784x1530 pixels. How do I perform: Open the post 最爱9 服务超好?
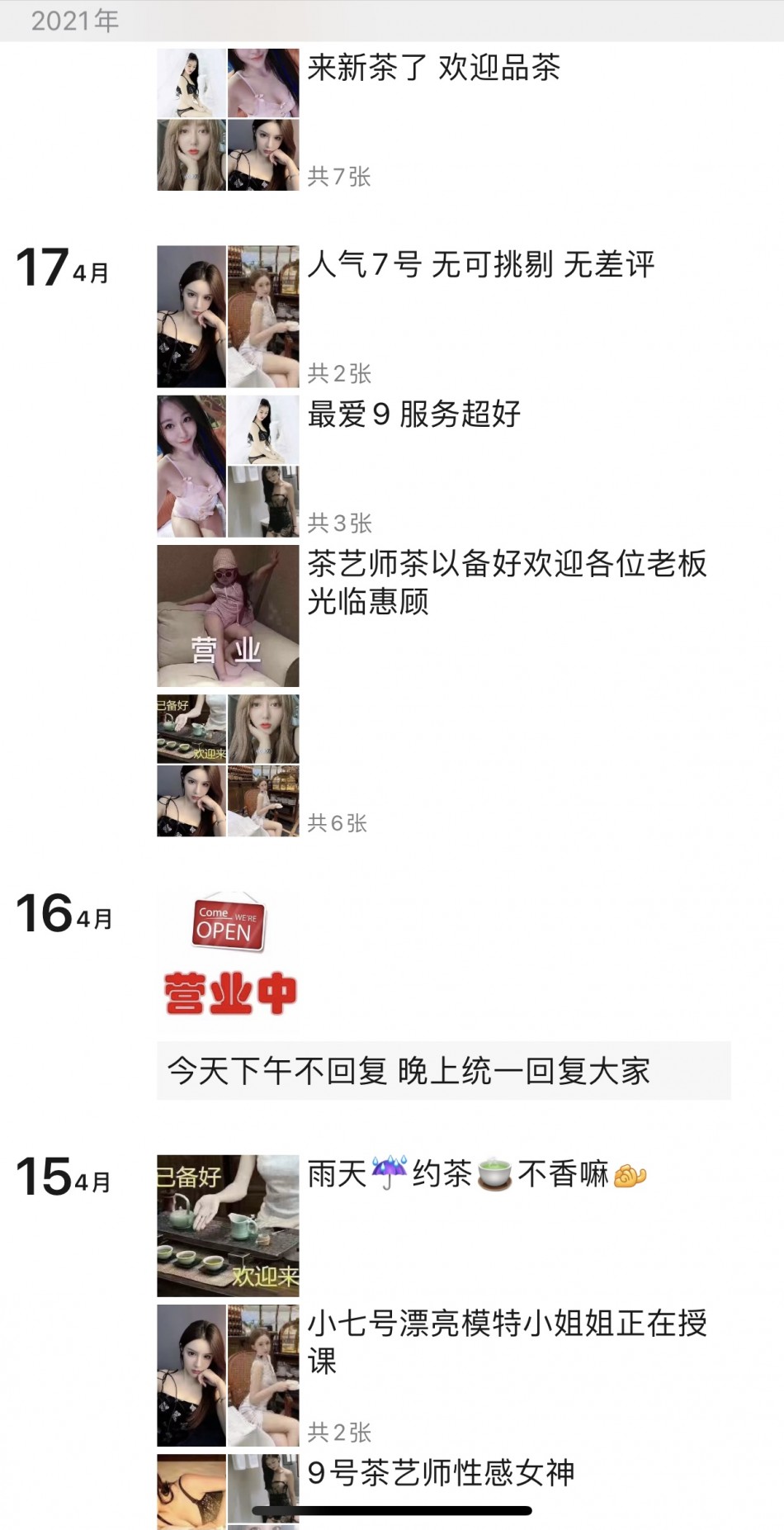(413, 414)
